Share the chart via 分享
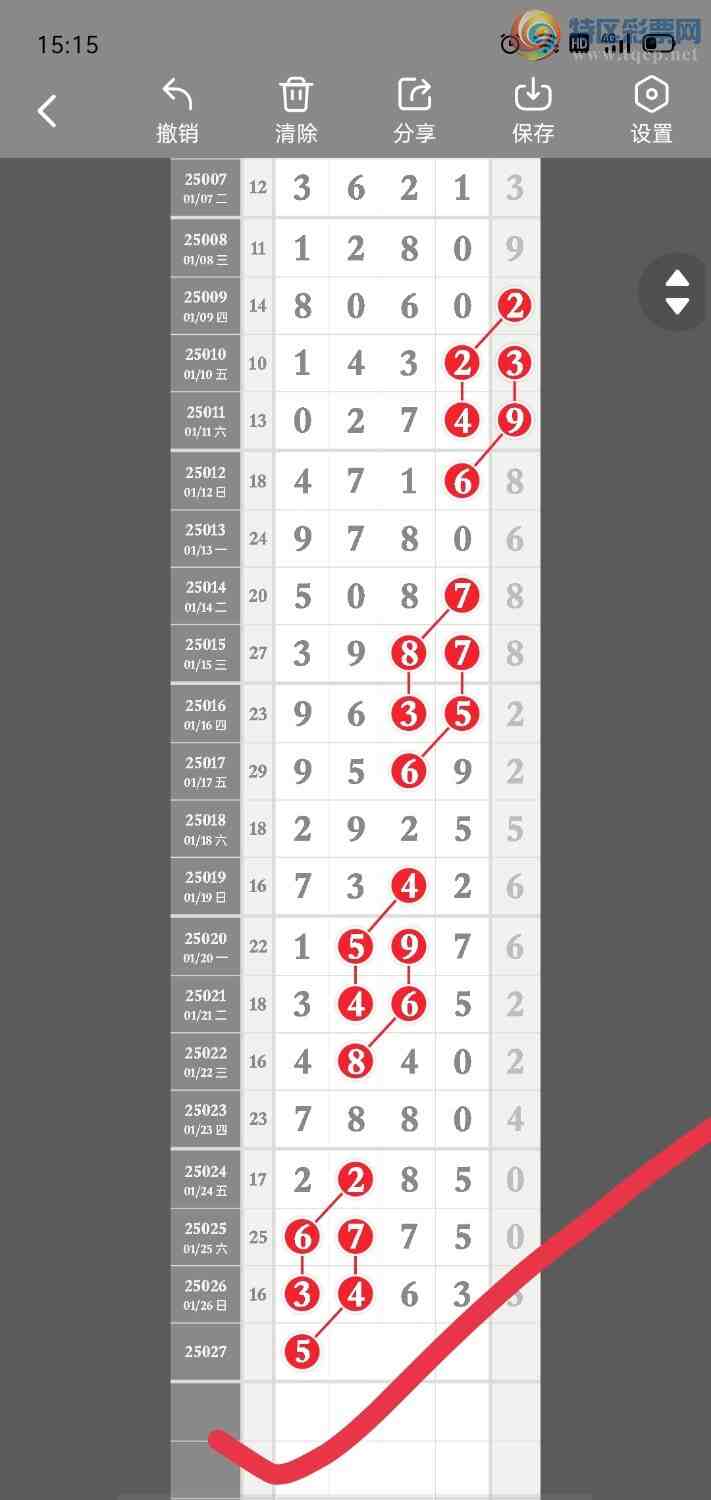Image resolution: width=711 pixels, height=1500 pixels. [414, 111]
